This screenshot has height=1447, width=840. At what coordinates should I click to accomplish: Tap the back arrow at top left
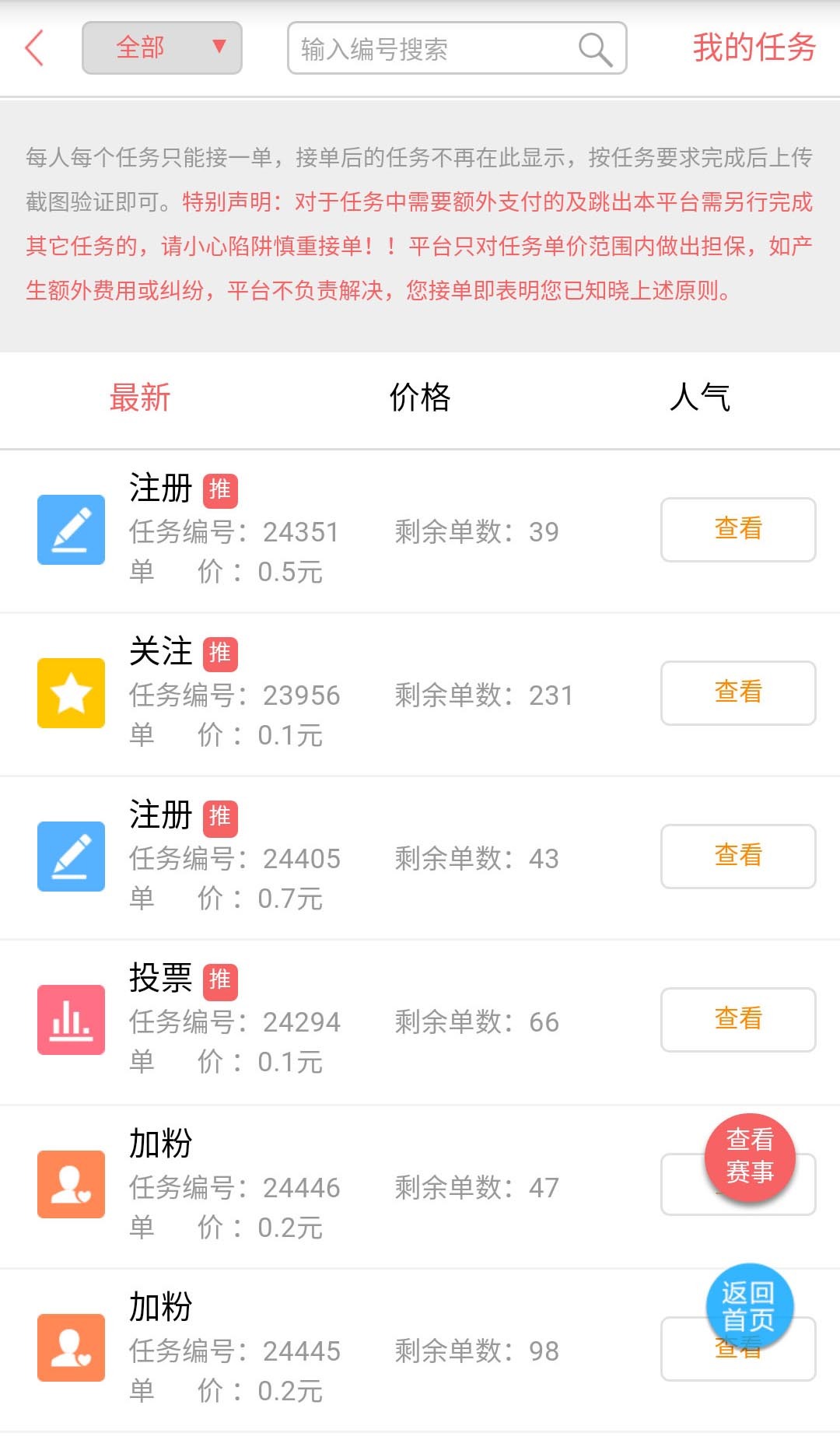[x=33, y=48]
